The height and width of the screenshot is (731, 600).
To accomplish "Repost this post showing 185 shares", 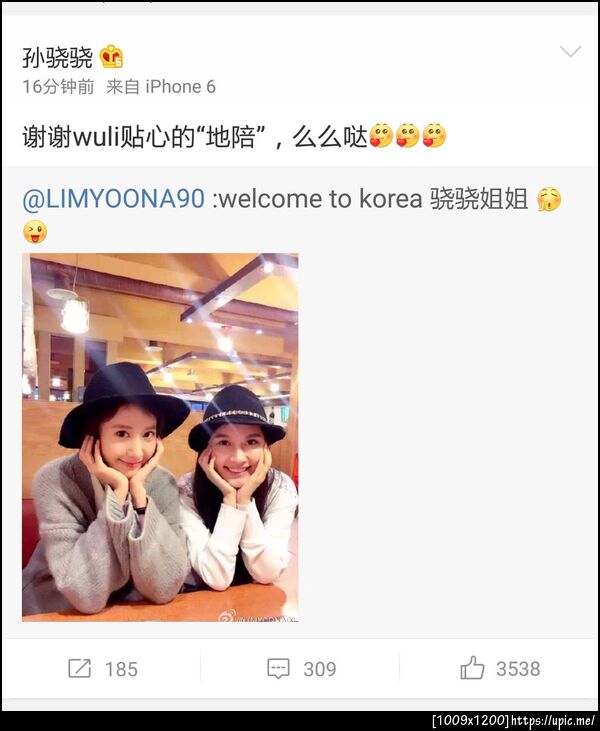I will [x=101, y=669].
